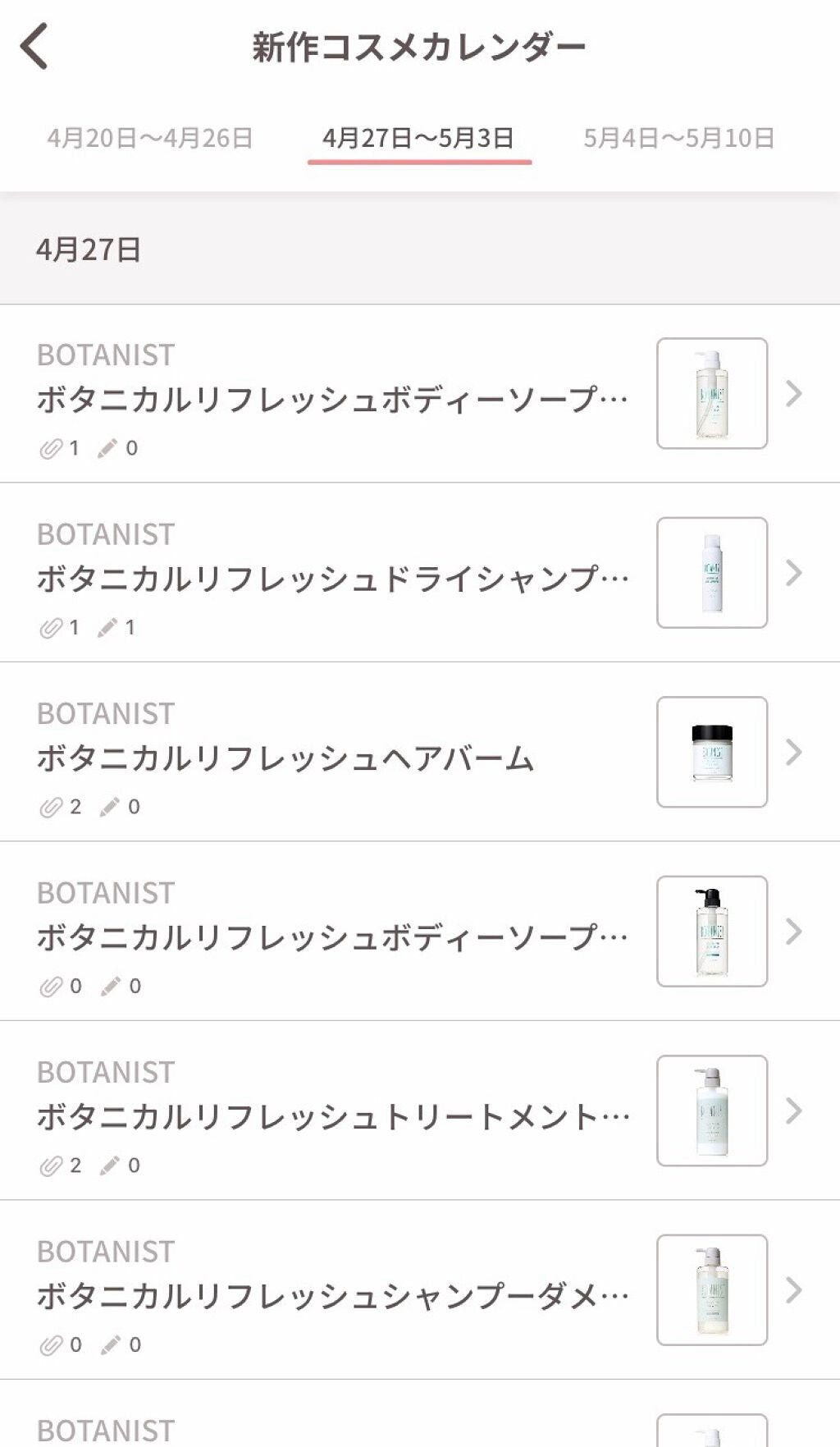Viewport: 840px width, 1447px height.
Task: Click the paperclip icon on the first body soap entry
Action: click(x=51, y=448)
